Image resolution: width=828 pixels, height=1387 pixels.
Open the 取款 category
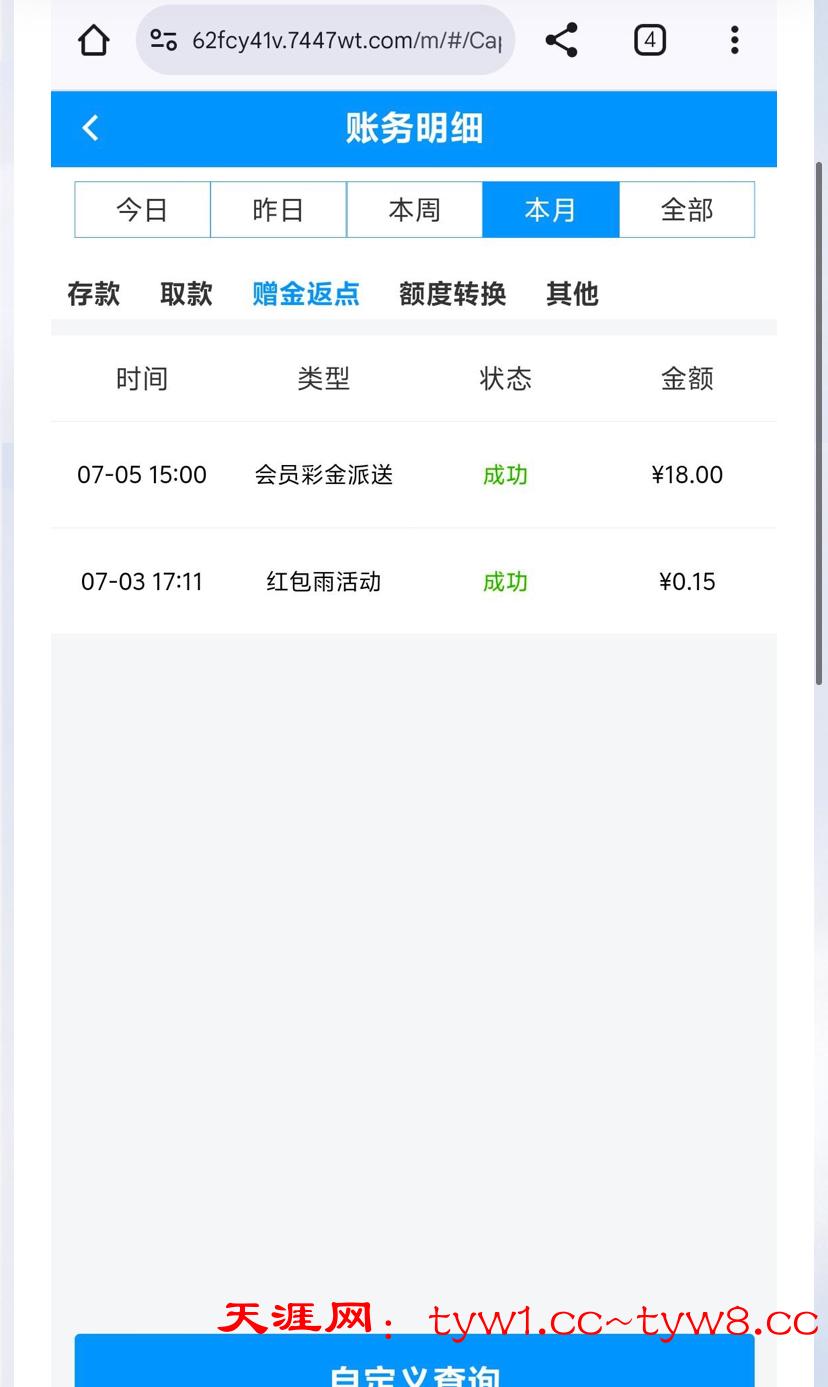click(186, 294)
